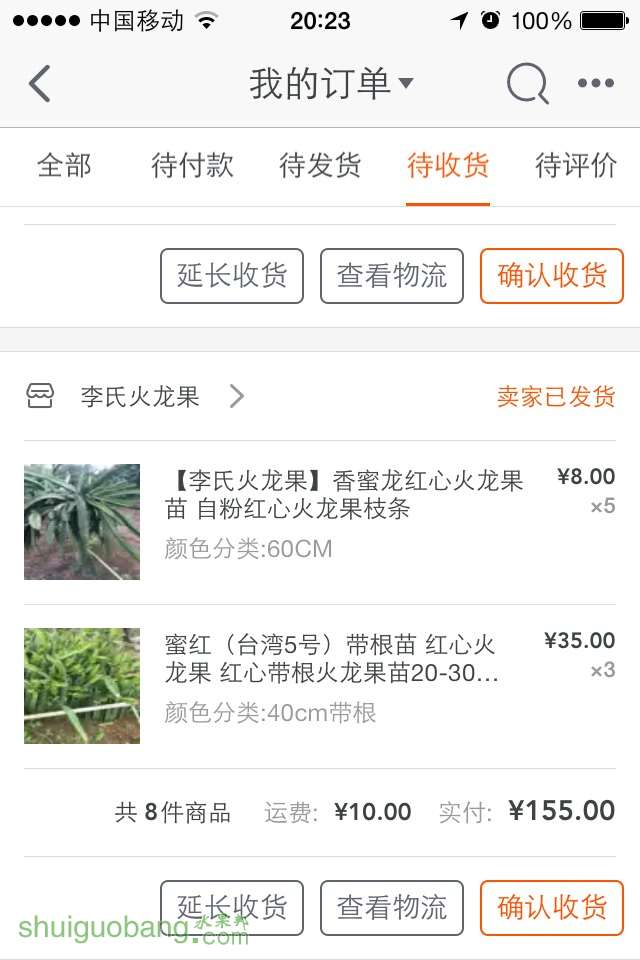Open the 李氏火龙果 shop page
640x960 pixels.
click(140, 397)
